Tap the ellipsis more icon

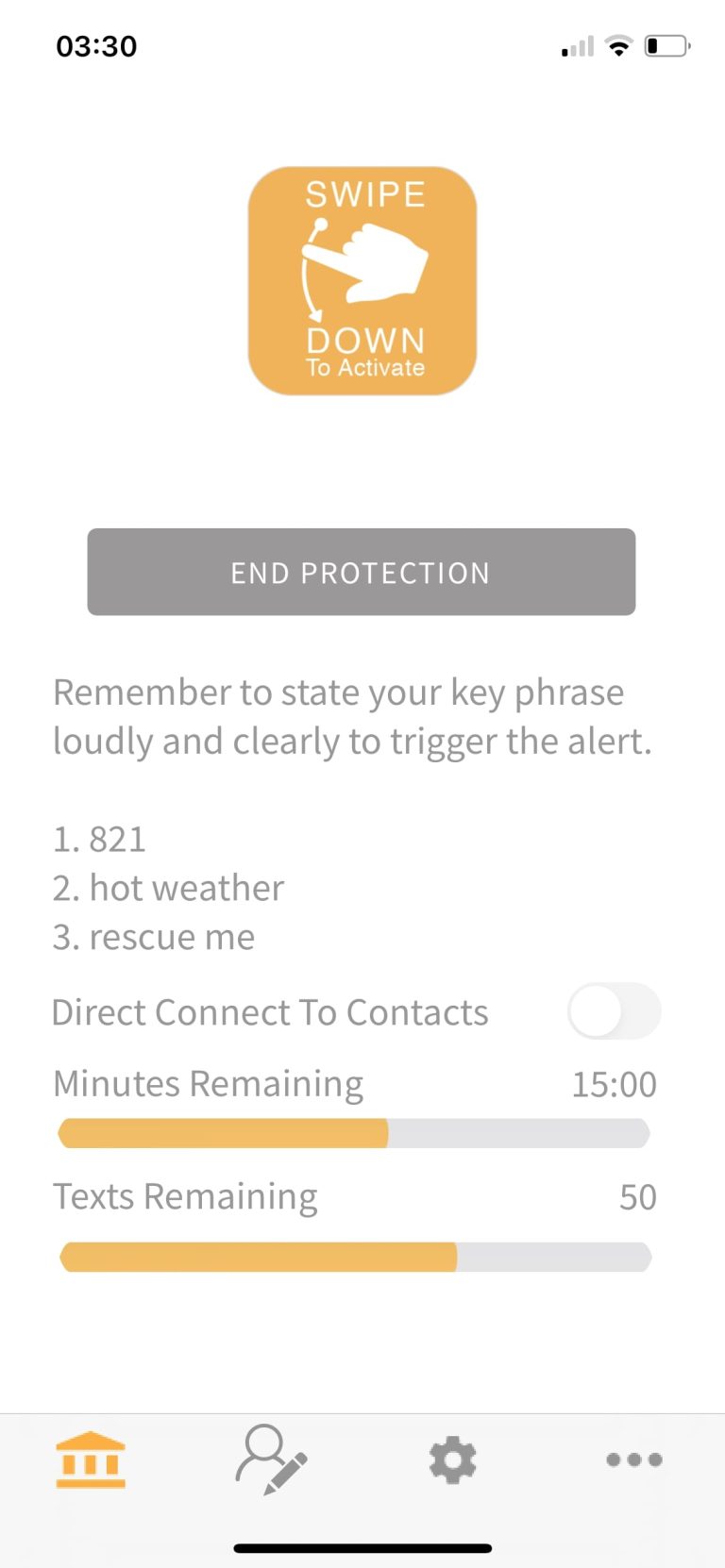pos(632,1460)
